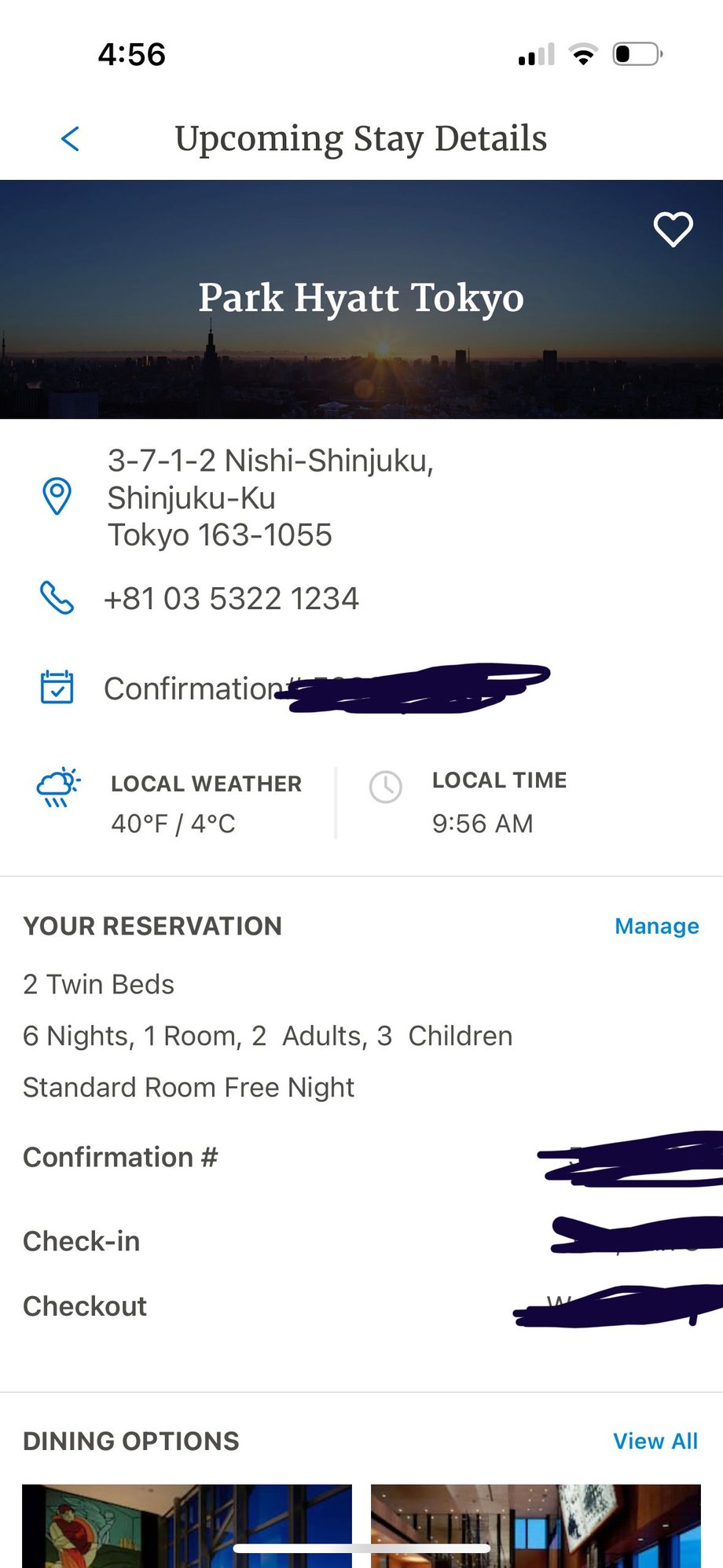Select the Upcoming Stay Details title
This screenshot has height=1568, width=723.
[361, 139]
